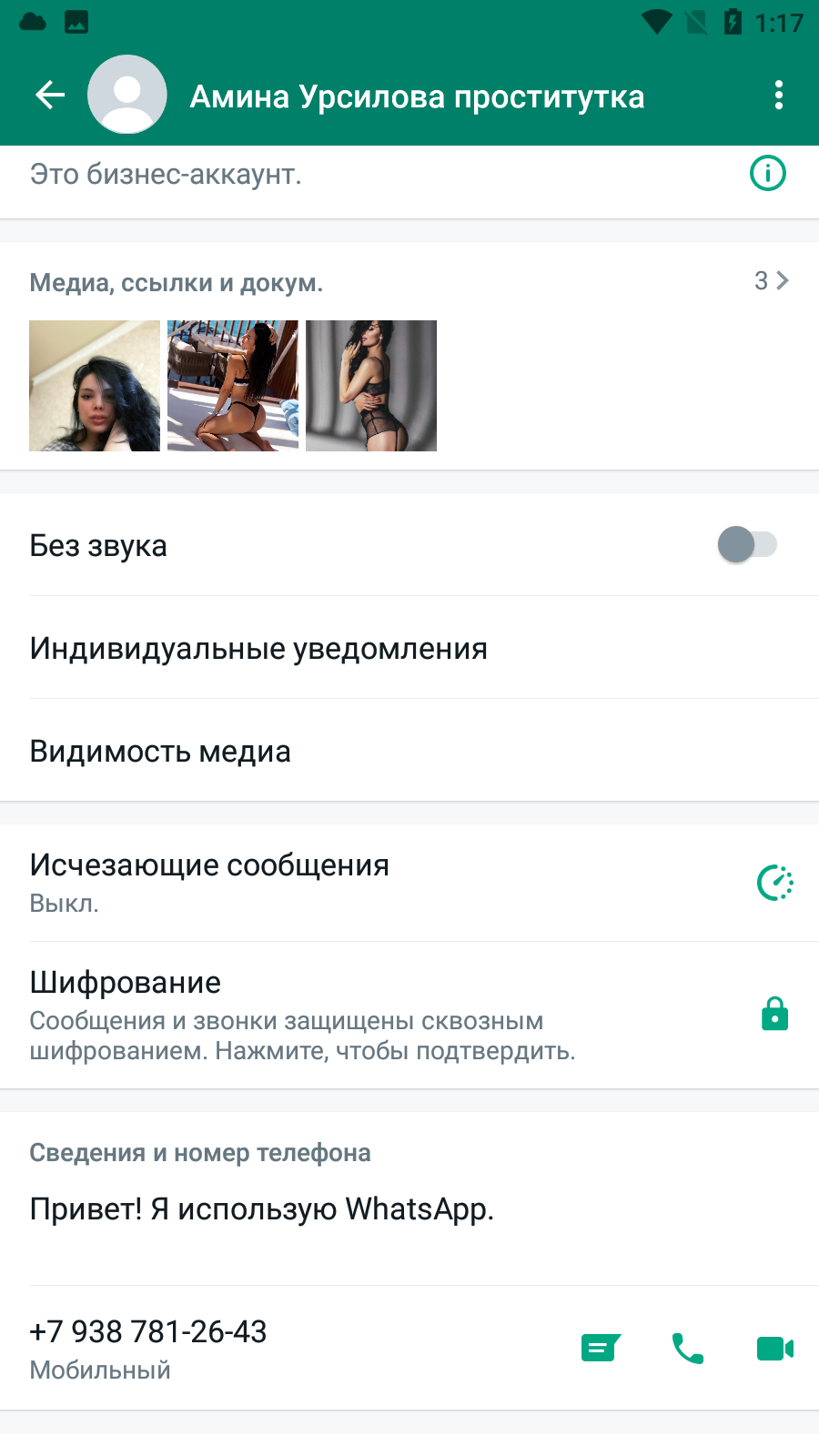This screenshot has width=819, height=1456.
Task: Open Индивидуальные уведомления settings
Action: click(x=409, y=648)
